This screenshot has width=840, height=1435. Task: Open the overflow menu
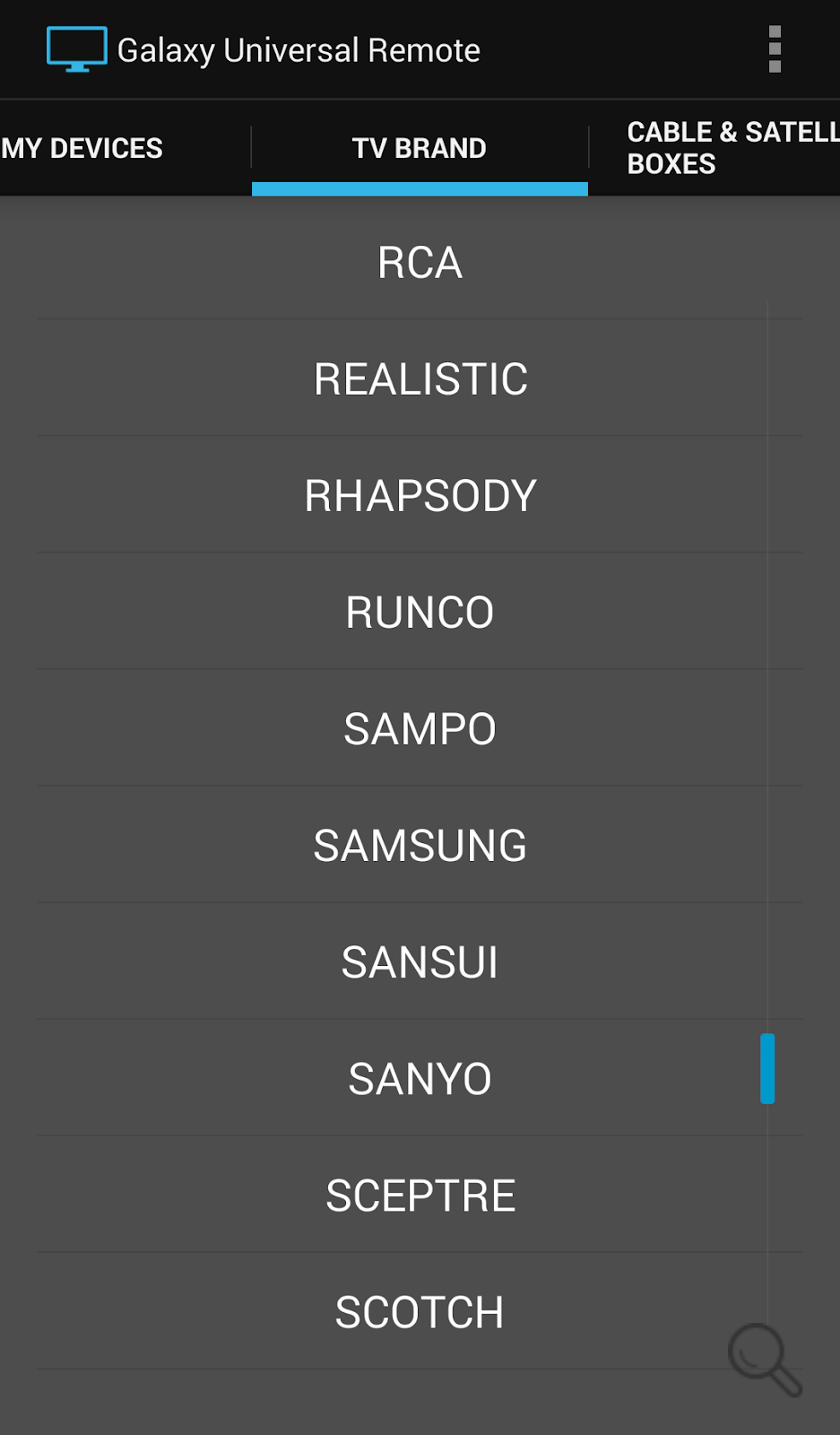click(x=775, y=49)
